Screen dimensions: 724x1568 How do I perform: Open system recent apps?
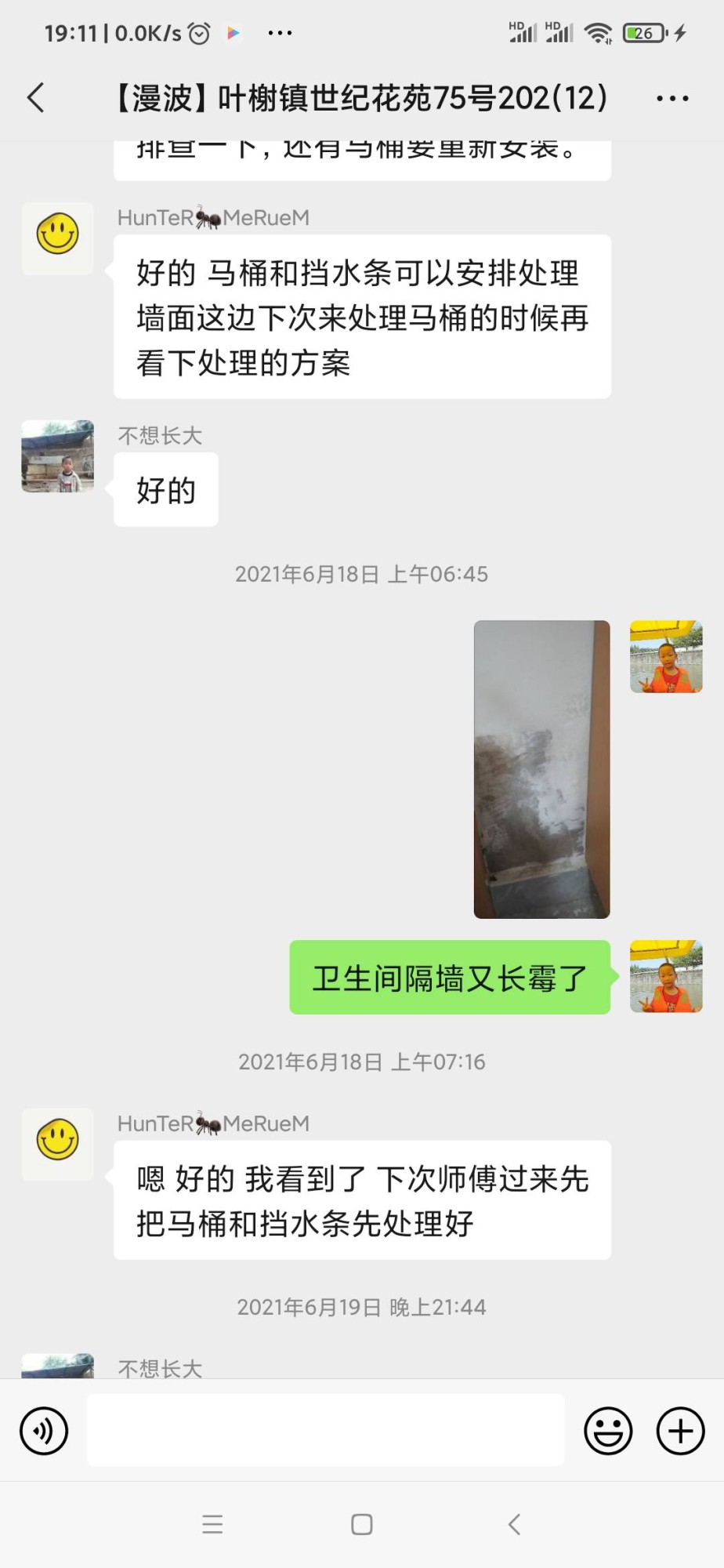pos(212,1524)
